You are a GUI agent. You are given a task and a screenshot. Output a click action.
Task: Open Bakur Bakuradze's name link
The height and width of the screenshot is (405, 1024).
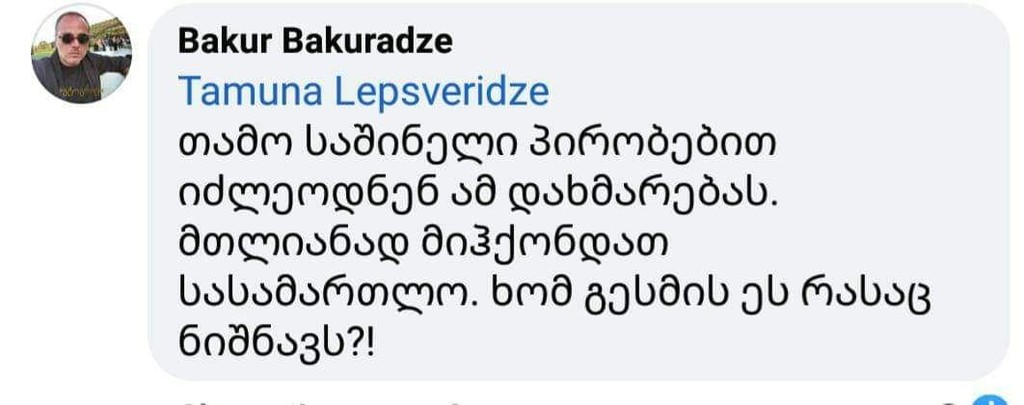pos(315,42)
